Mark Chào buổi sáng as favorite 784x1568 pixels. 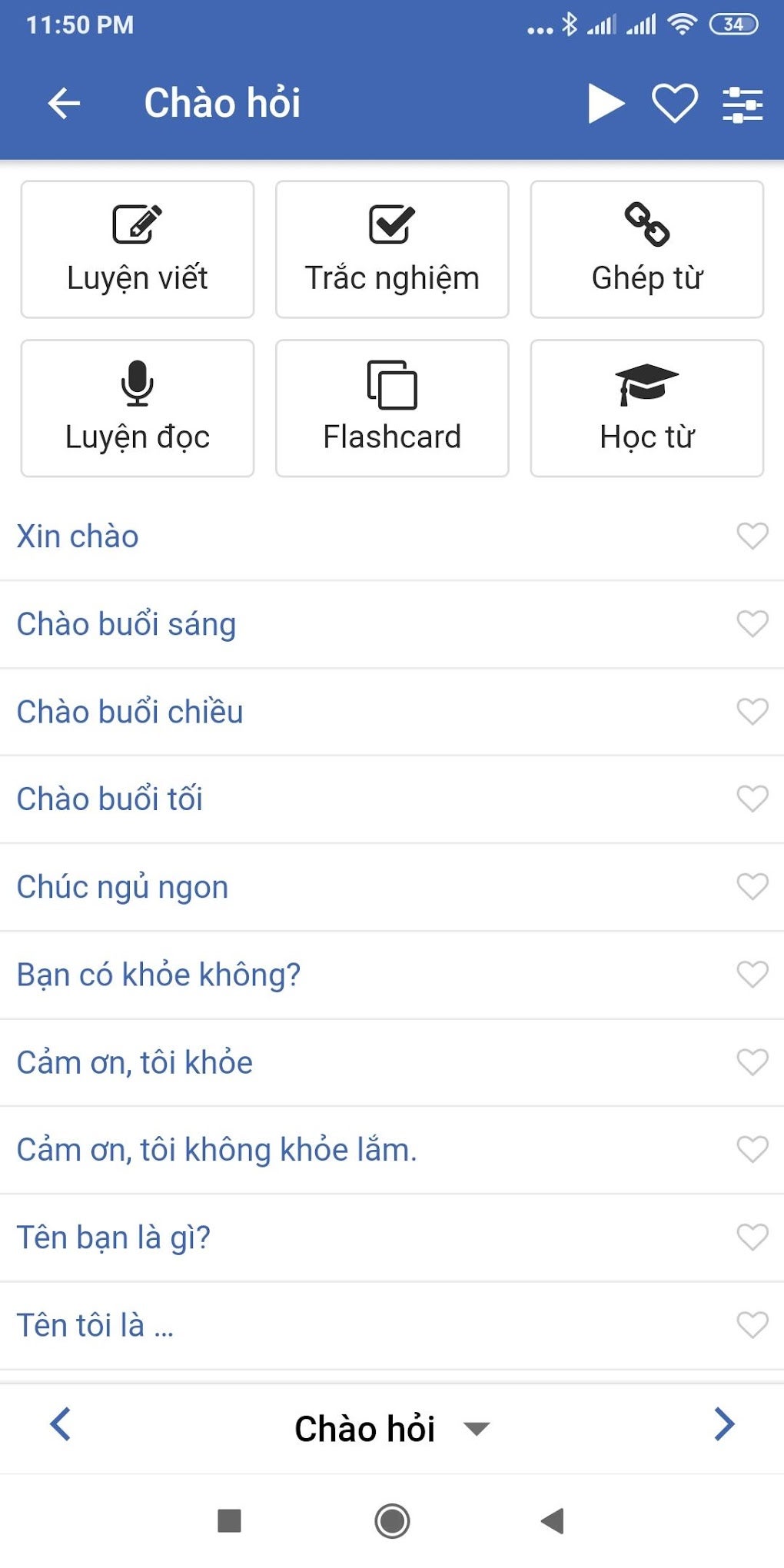click(x=751, y=624)
